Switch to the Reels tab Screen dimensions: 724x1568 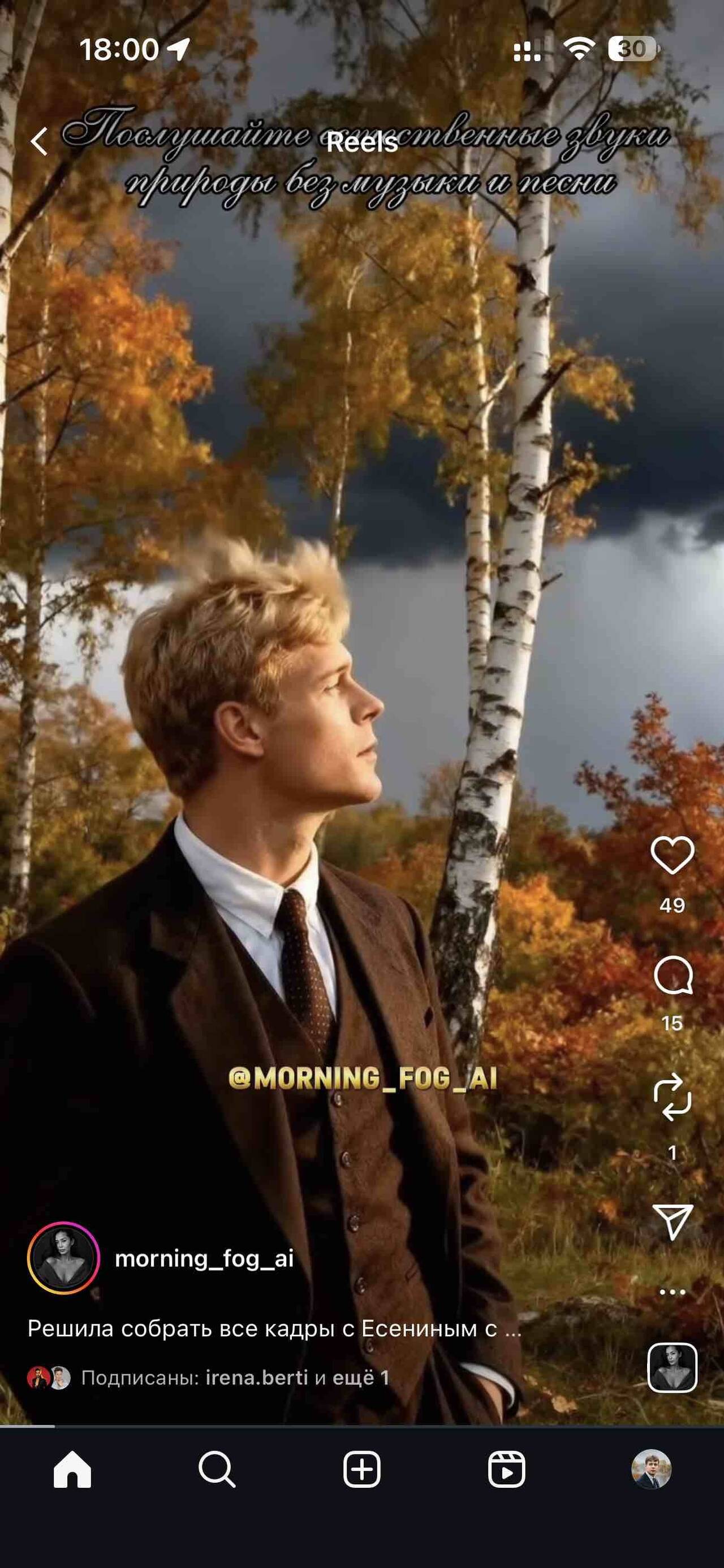[507, 1470]
